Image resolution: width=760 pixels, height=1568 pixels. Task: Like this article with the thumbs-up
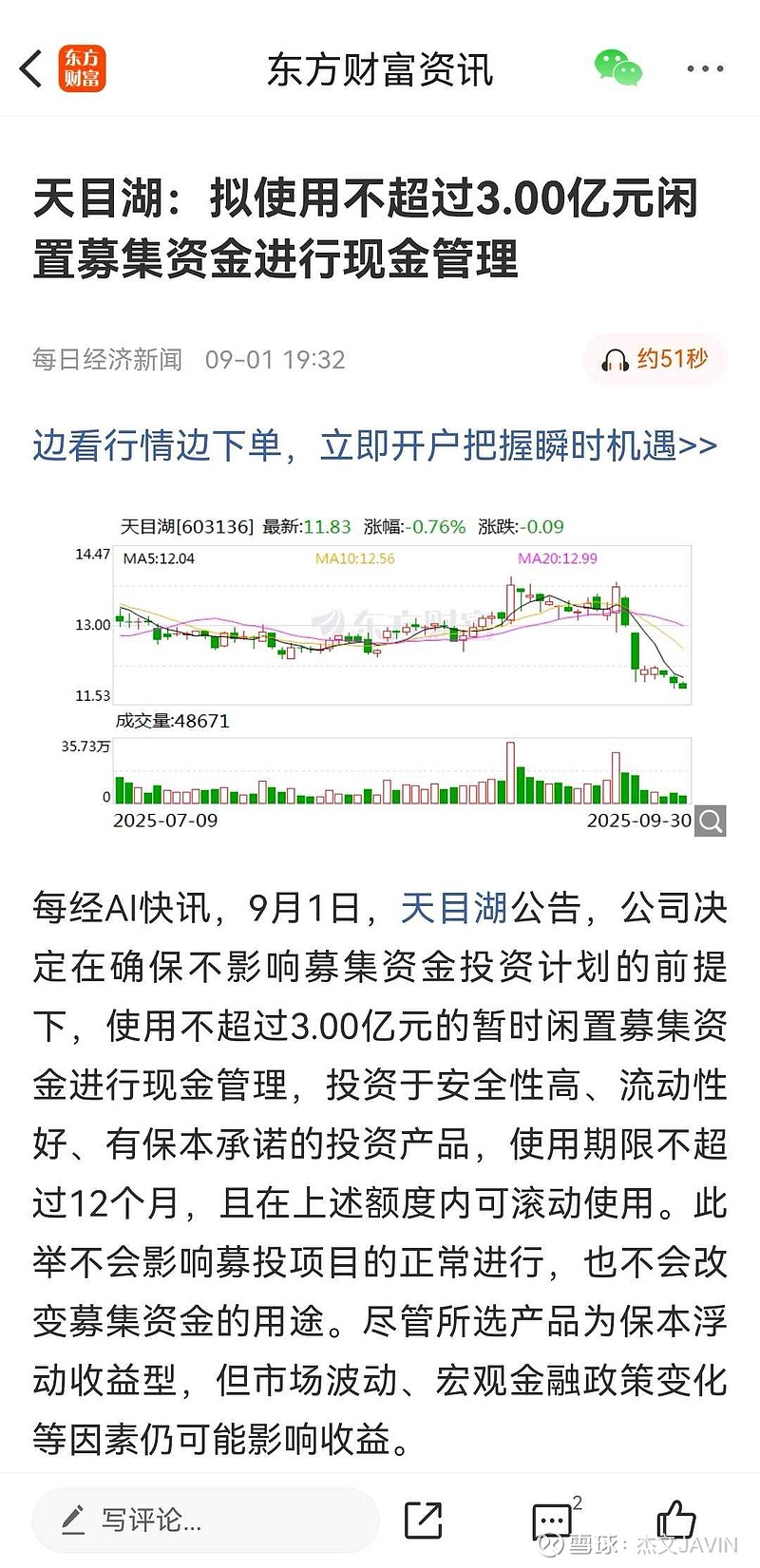tap(676, 1519)
